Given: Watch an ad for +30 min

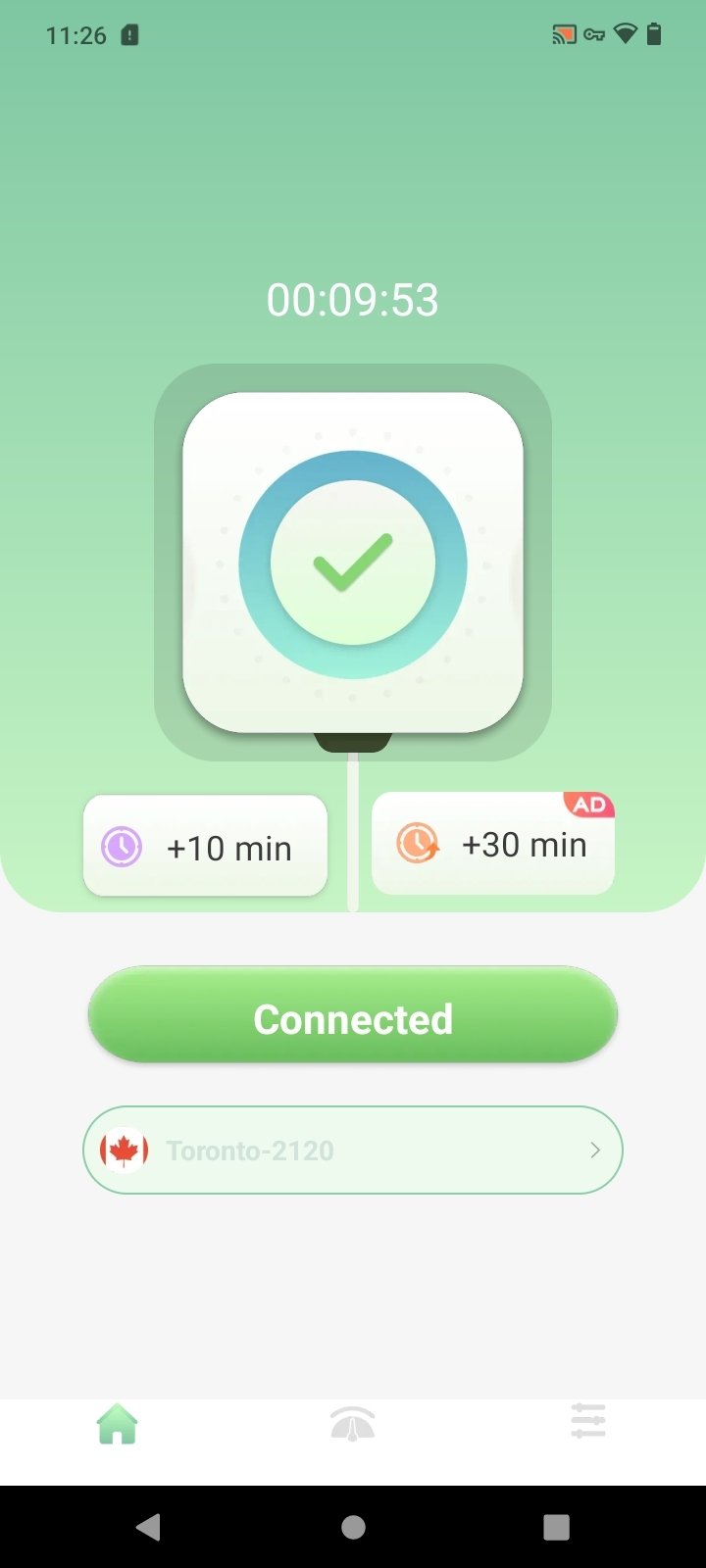Looking at the screenshot, I should pos(493,844).
